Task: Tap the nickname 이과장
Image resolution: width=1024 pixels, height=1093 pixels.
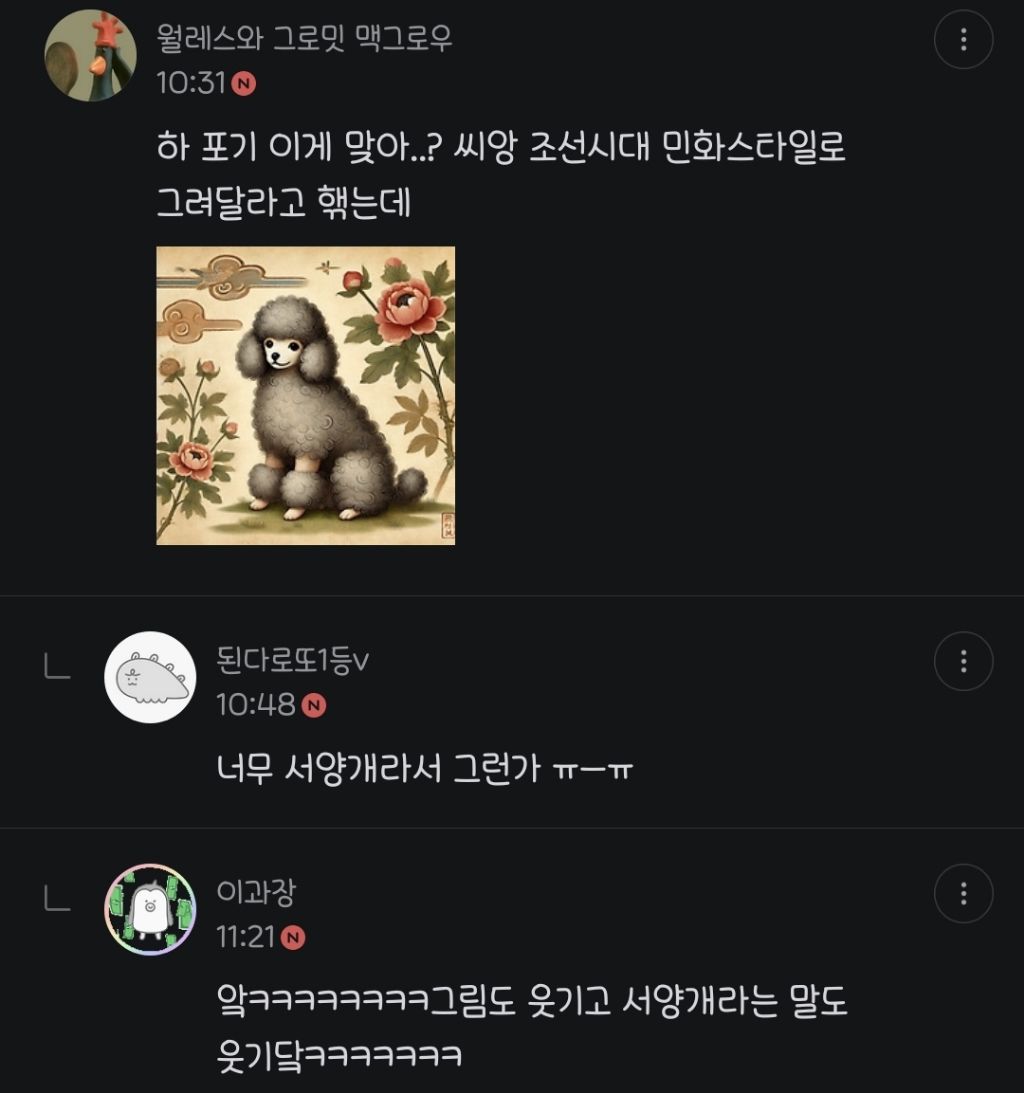Action: 256,891
